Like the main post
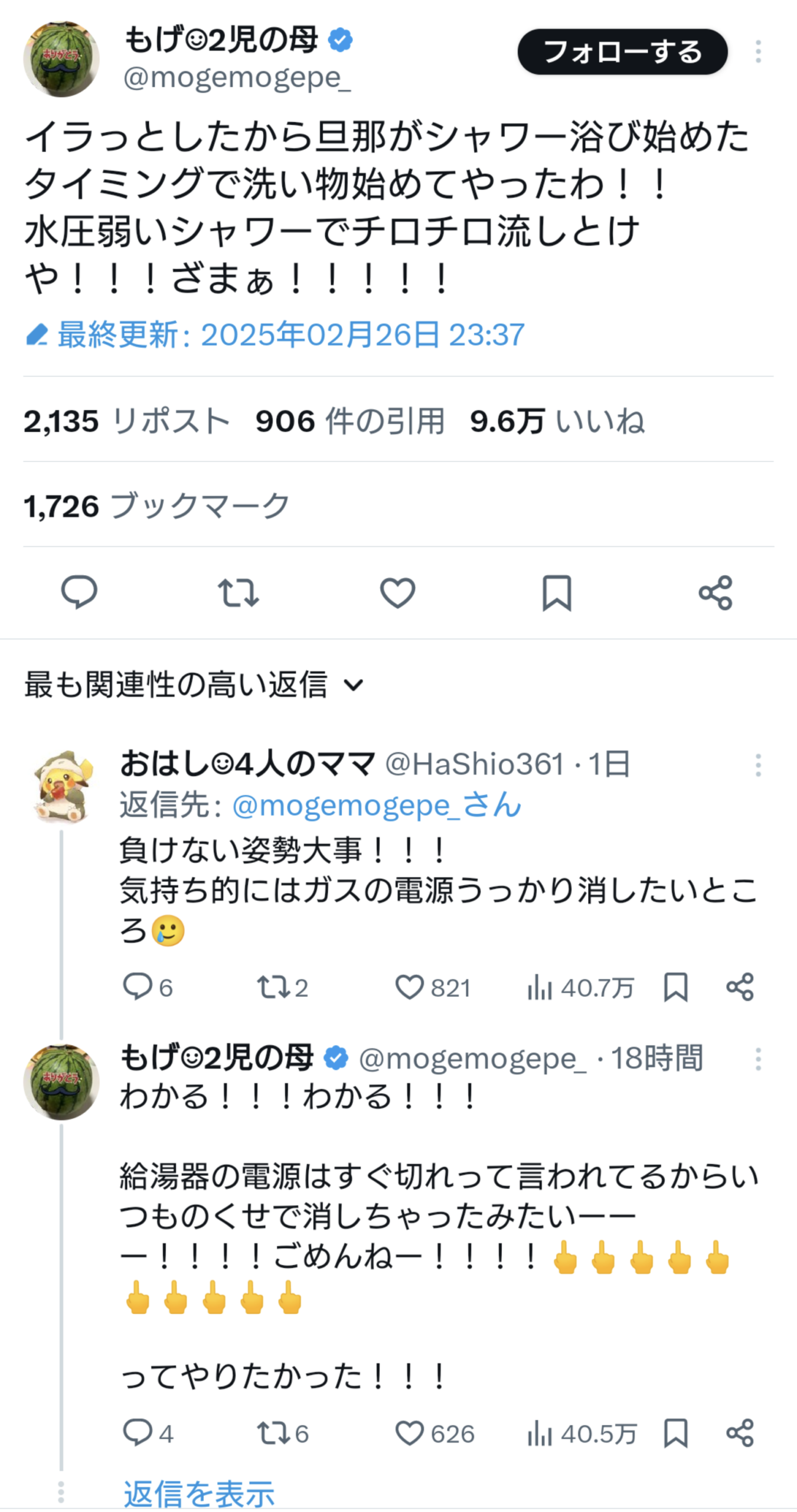The width and height of the screenshot is (797, 1512). [397, 592]
